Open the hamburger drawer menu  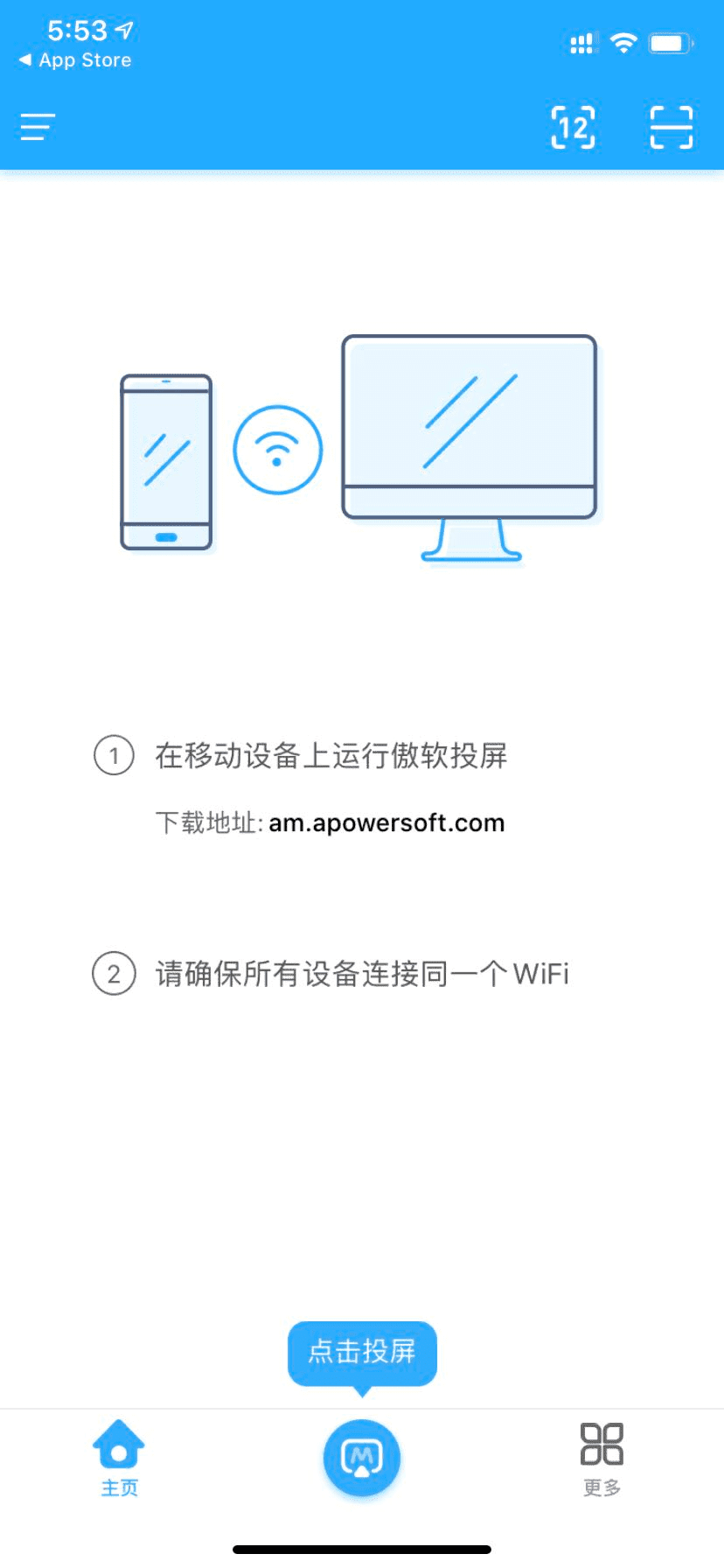(38, 128)
